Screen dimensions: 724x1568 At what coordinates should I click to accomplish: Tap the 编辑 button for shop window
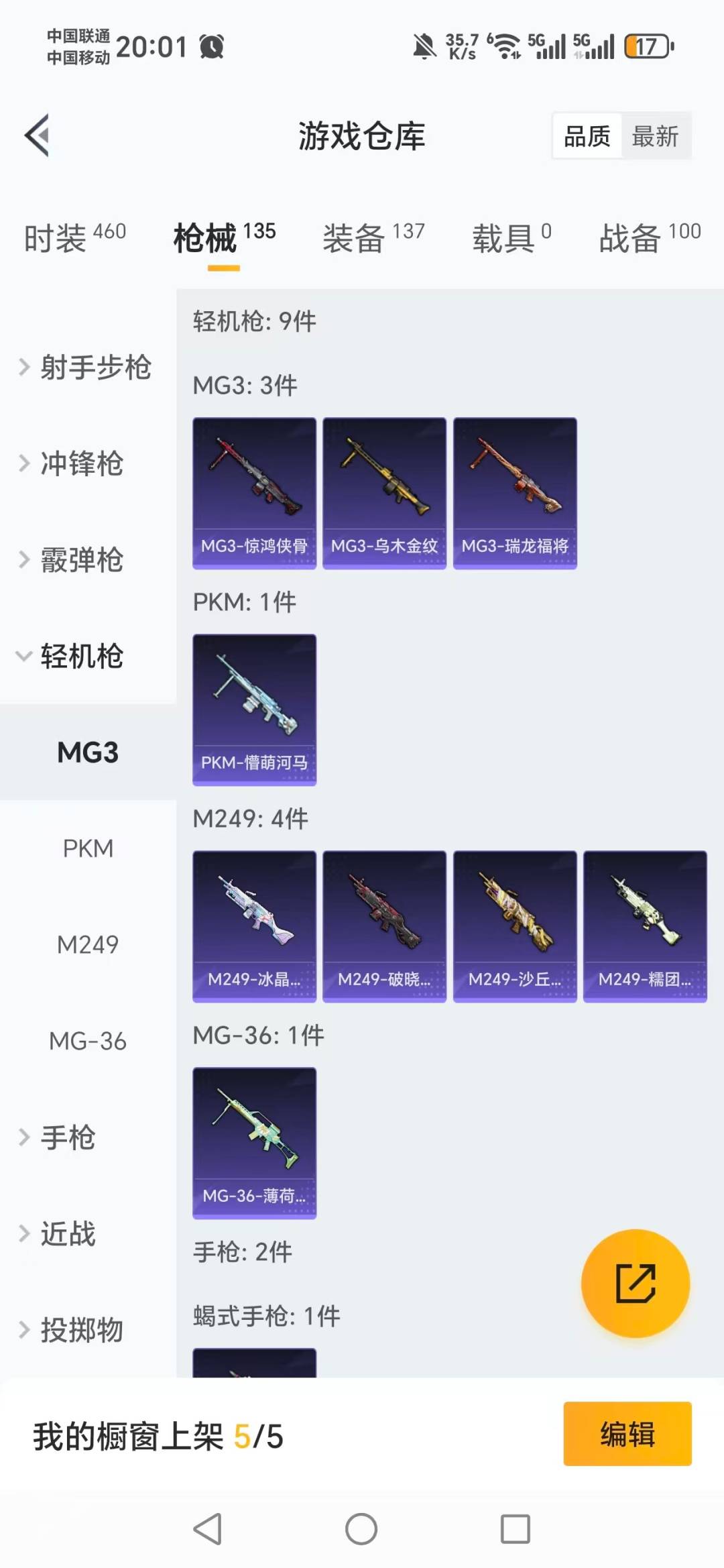[x=627, y=1433]
